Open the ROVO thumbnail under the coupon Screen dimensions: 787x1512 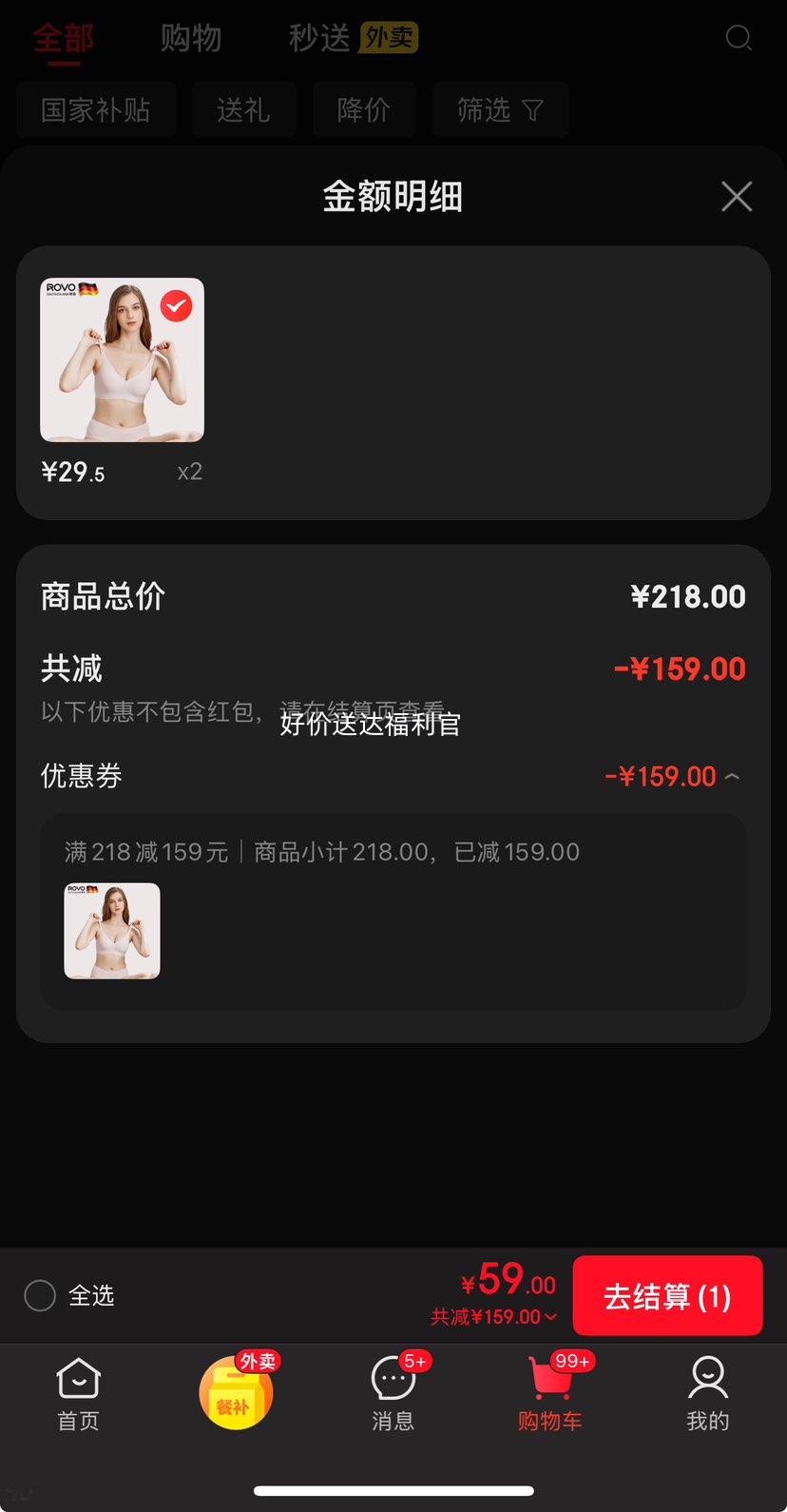(x=112, y=931)
